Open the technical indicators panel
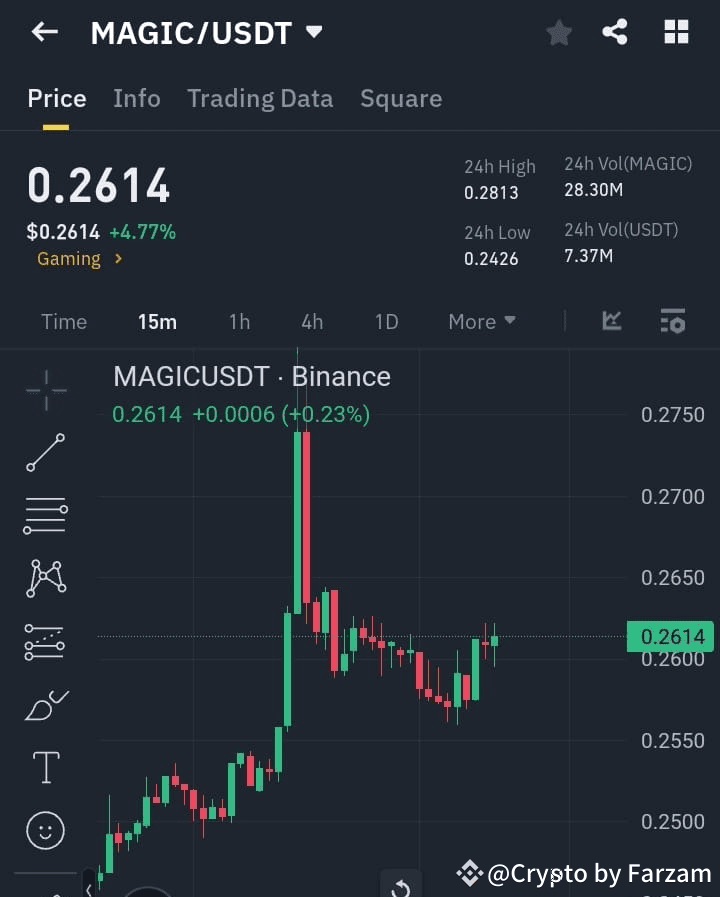Image resolution: width=720 pixels, height=897 pixels. 610,321
